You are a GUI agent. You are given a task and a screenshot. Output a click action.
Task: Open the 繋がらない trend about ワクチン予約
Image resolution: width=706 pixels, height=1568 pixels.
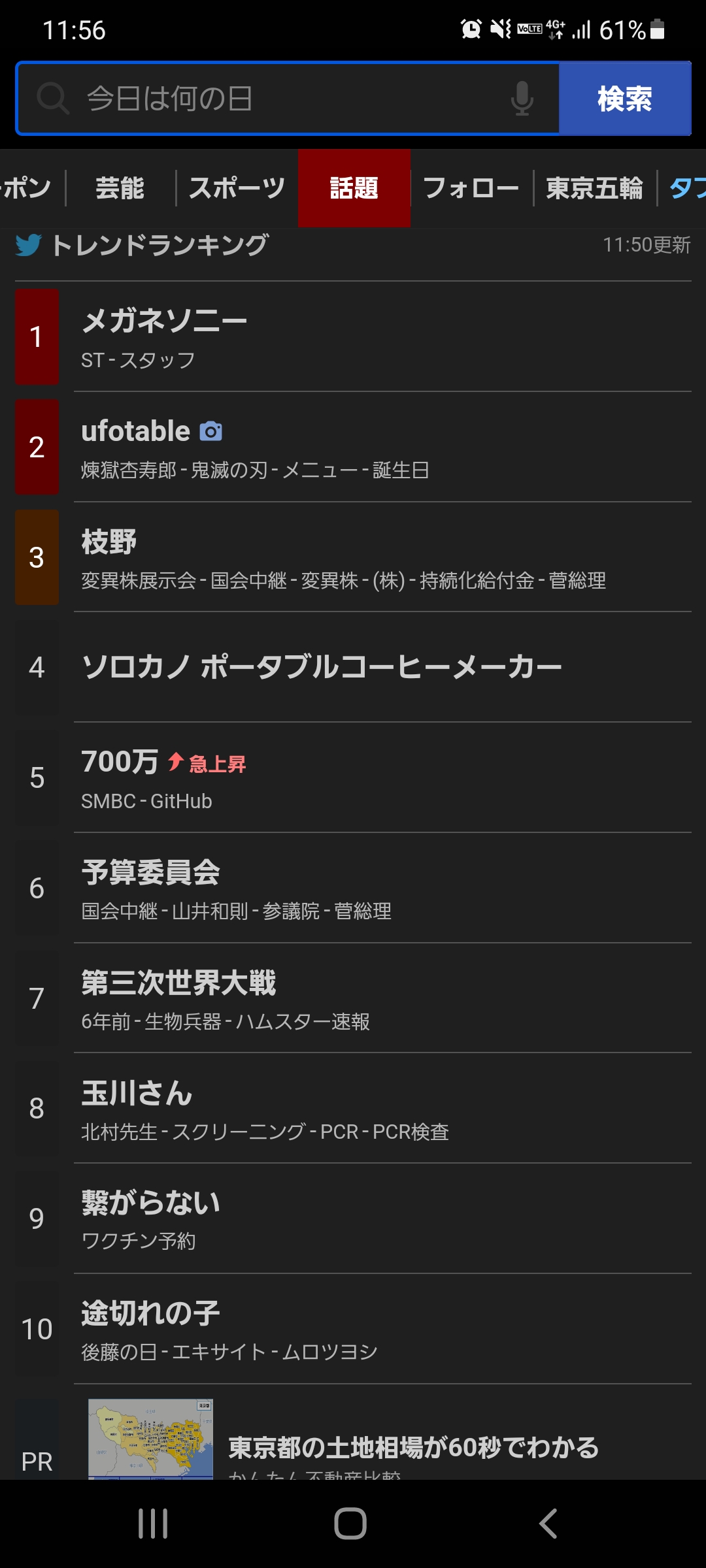click(353, 1219)
